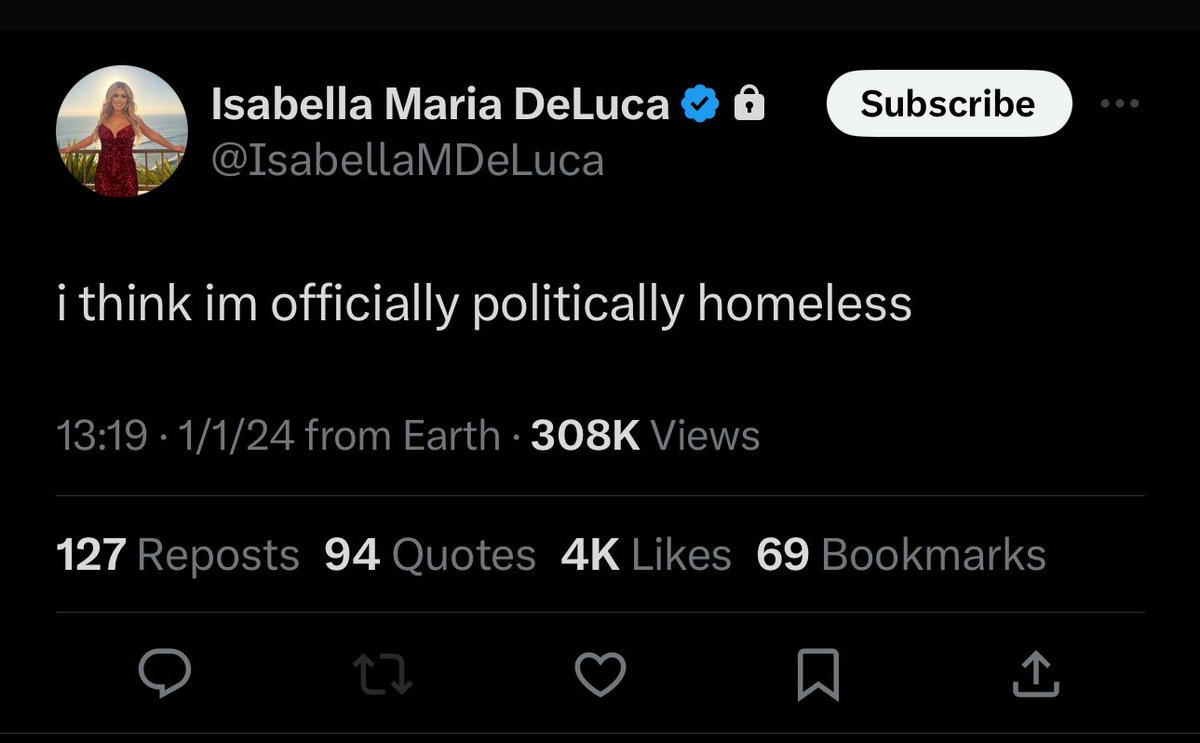Open the @IsabellaMDeLuca handle
Image resolution: width=1200 pixels, height=743 pixels.
point(408,160)
